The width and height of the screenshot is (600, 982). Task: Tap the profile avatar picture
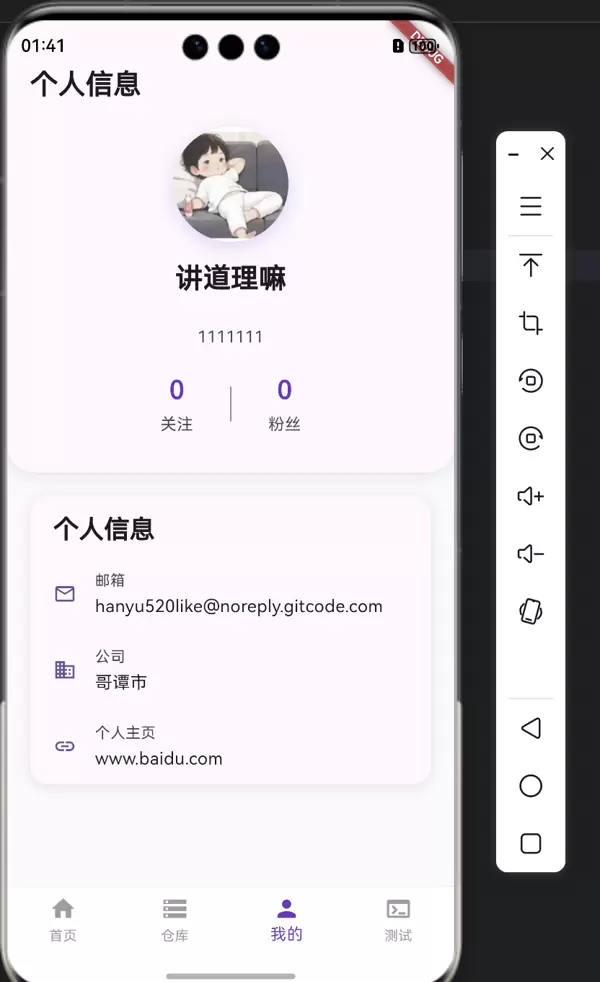[x=233, y=185]
